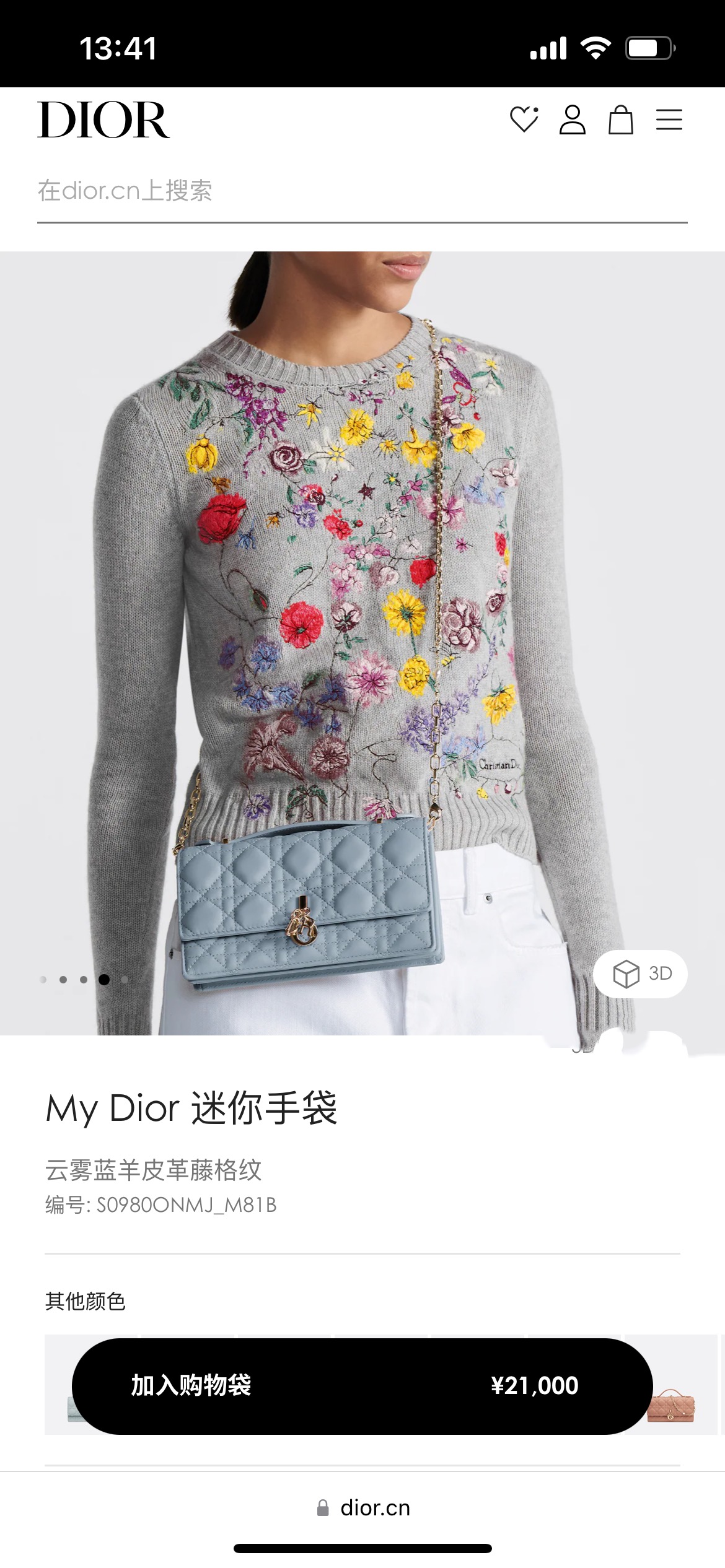Tap the Dior.cn search field
The height and width of the screenshot is (1568, 725).
[362, 192]
